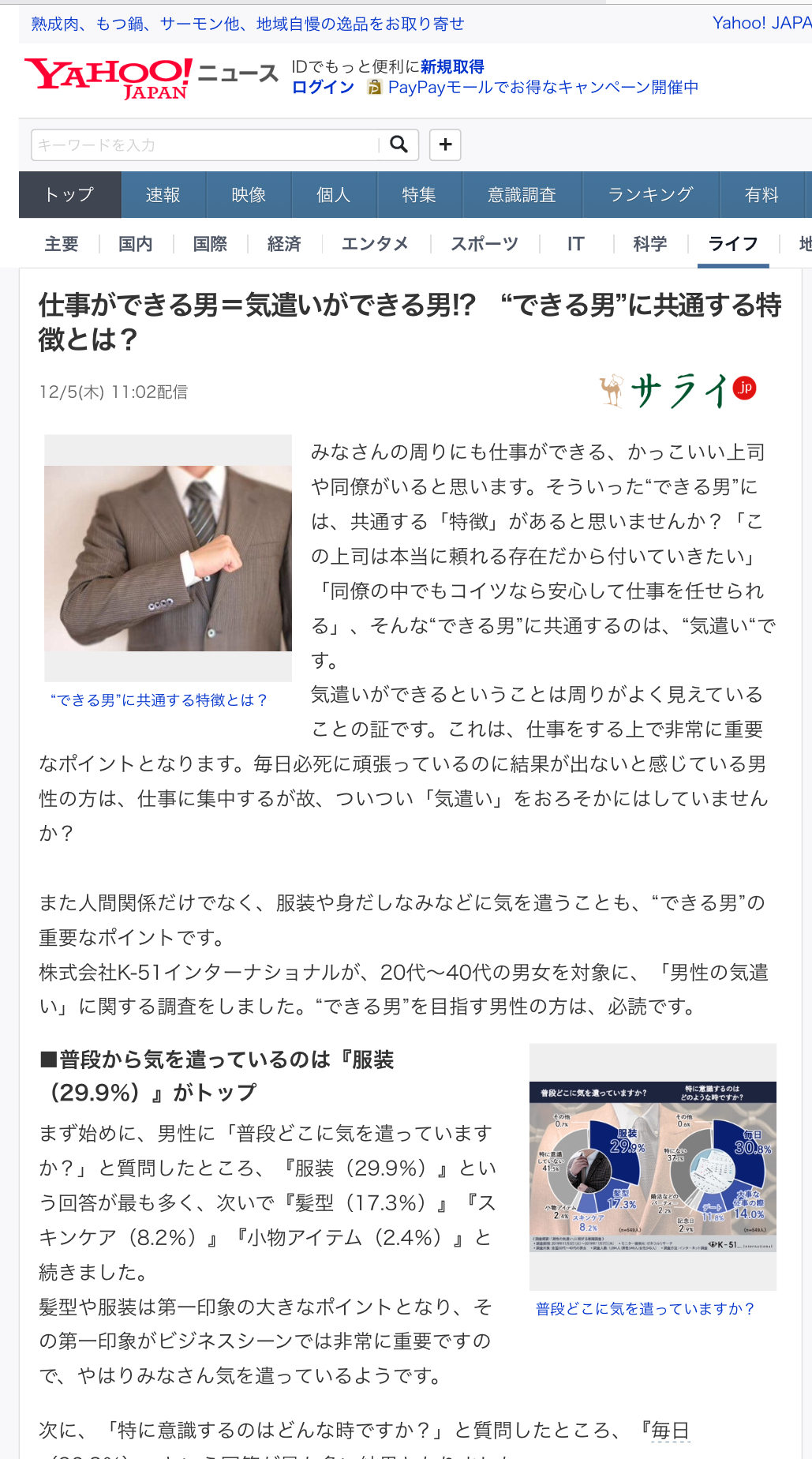Open the 普段どこに気を遣っていますか？ link

coord(645,1309)
